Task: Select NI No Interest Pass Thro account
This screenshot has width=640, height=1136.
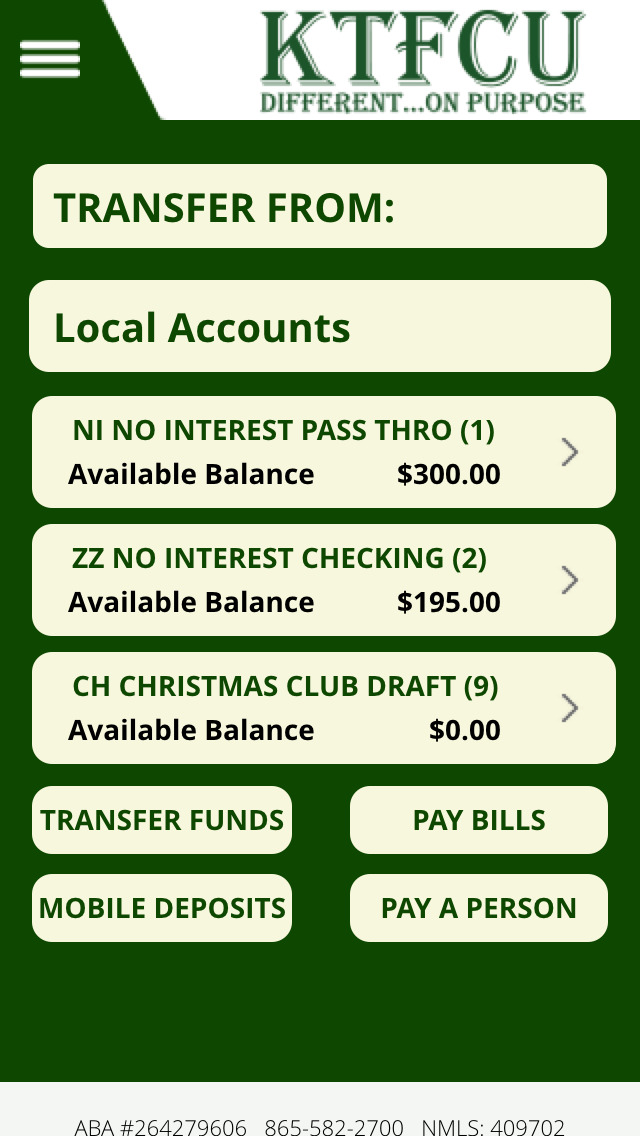Action: tap(323, 452)
